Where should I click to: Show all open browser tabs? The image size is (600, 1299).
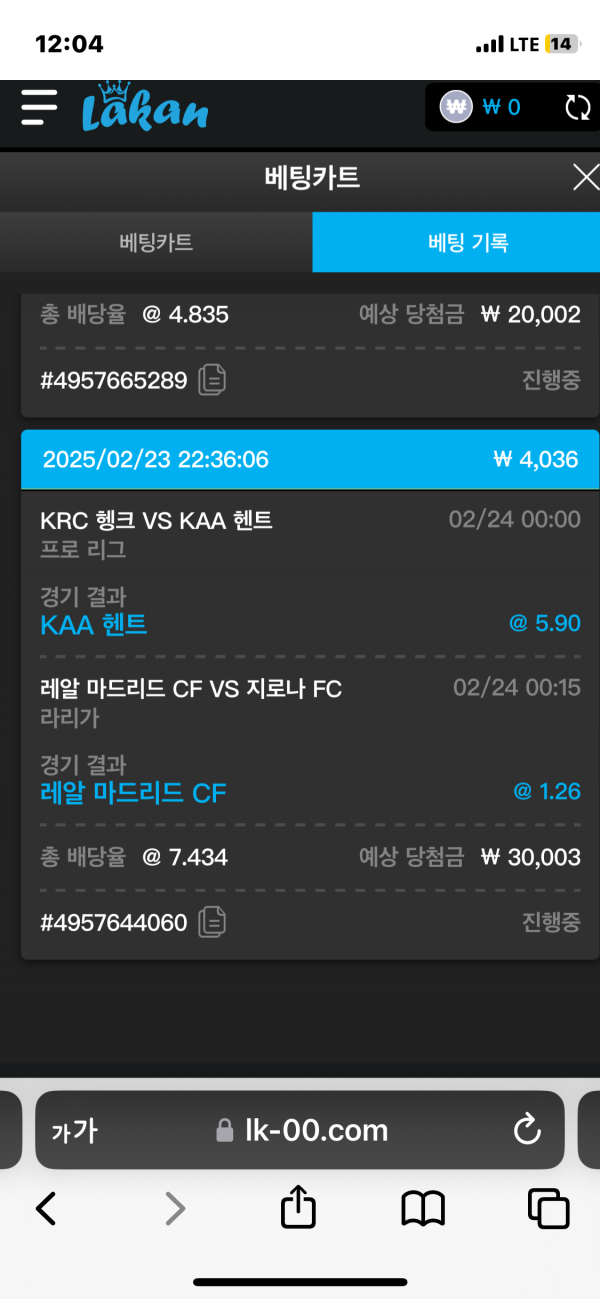pyautogui.click(x=549, y=1209)
